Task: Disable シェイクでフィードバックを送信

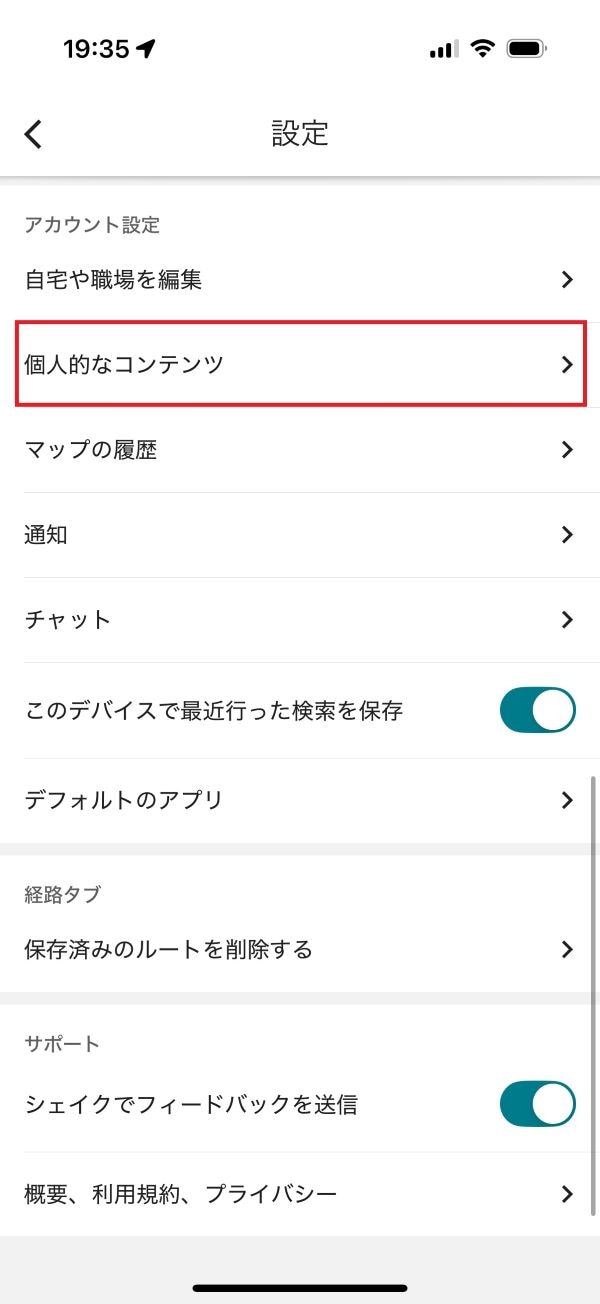Action: point(537,1104)
